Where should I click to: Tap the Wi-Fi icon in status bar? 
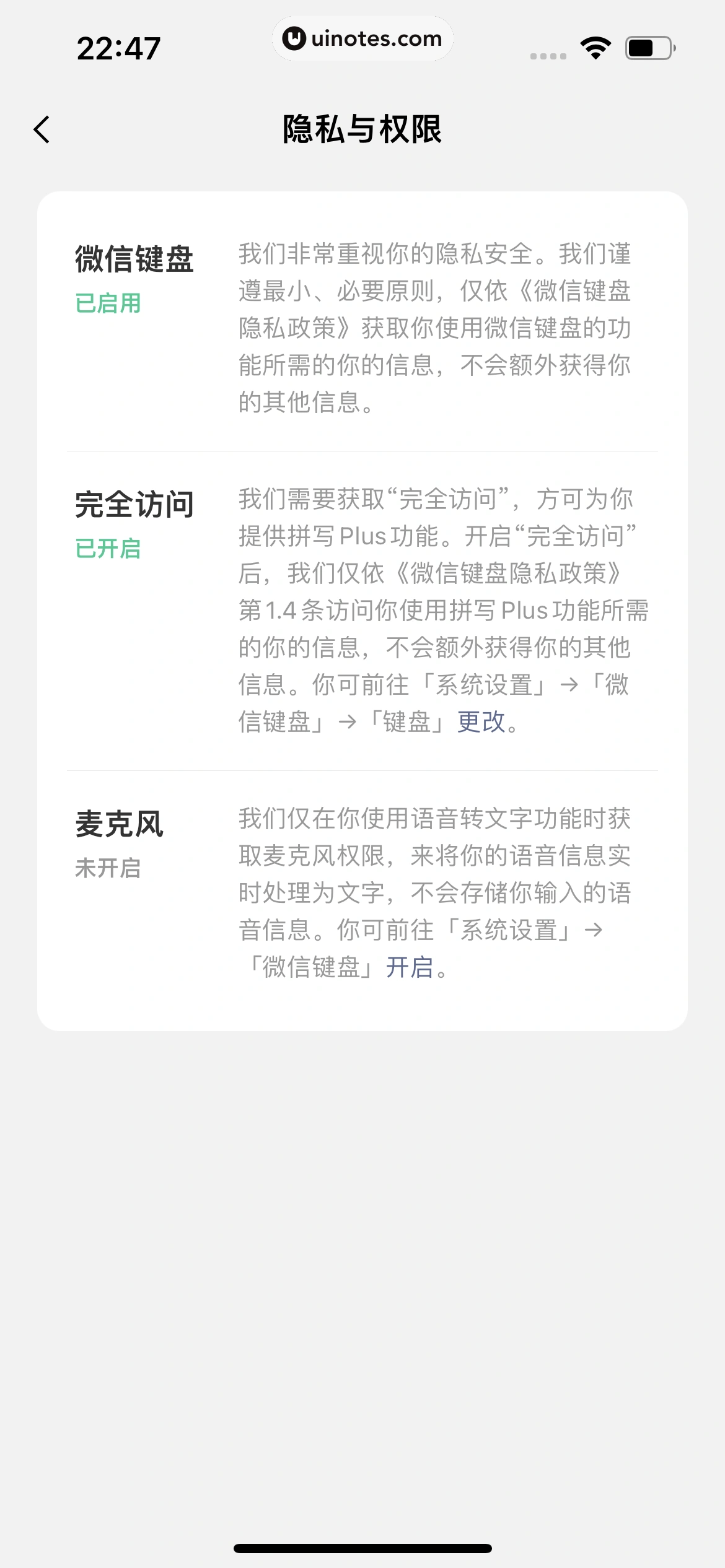pos(595,46)
